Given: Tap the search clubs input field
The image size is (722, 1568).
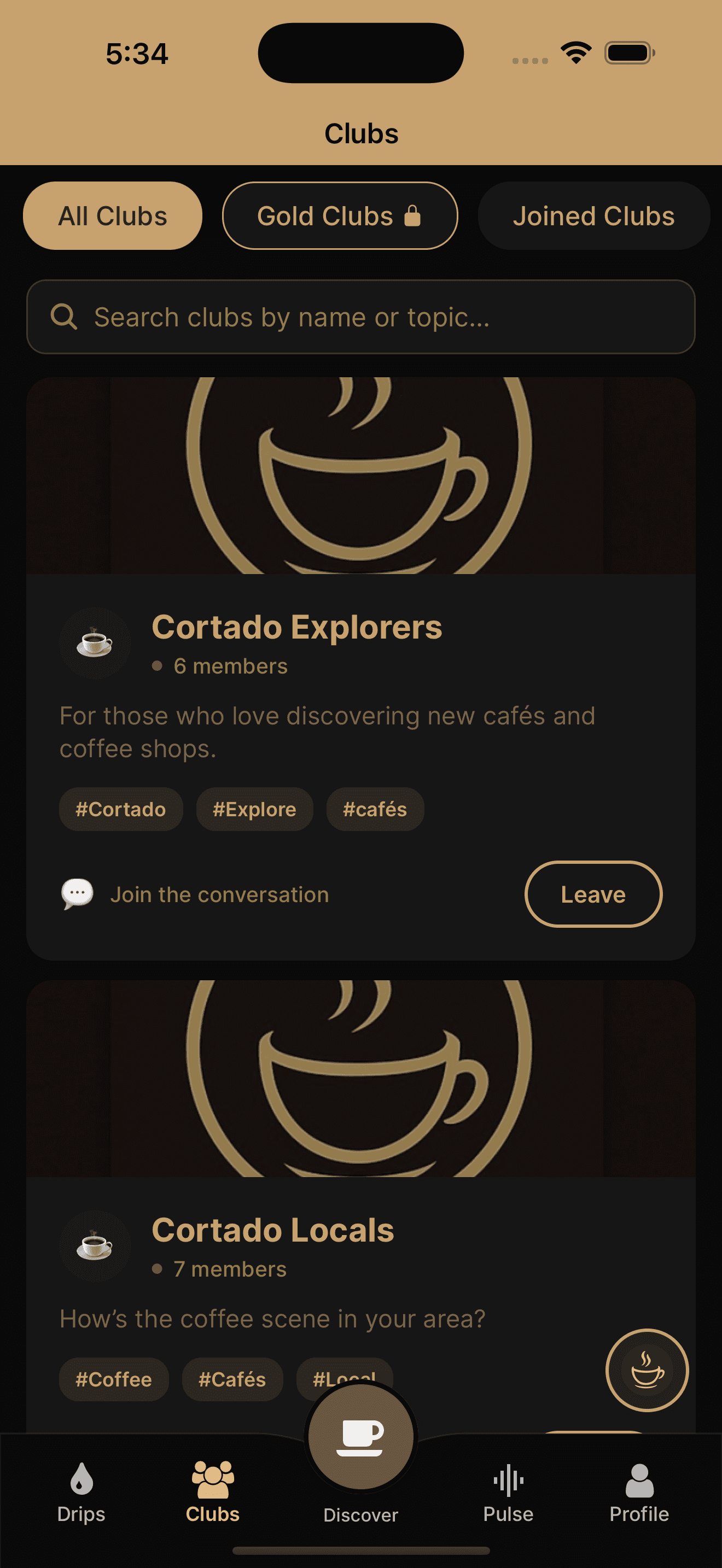Looking at the screenshot, I should [361, 317].
